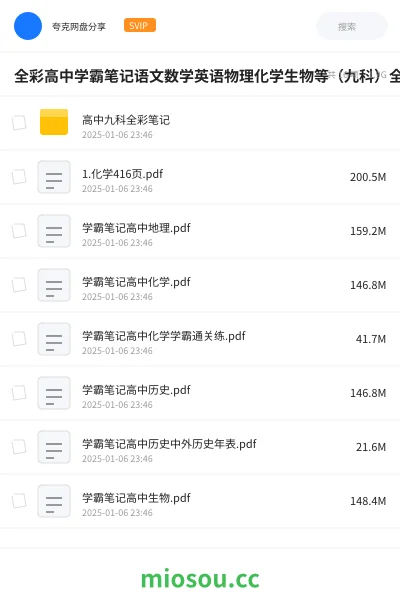
Task: Check the box for 学霸笔记高中历史.pdf
Action: pyautogui.click(x=19, y=393)
